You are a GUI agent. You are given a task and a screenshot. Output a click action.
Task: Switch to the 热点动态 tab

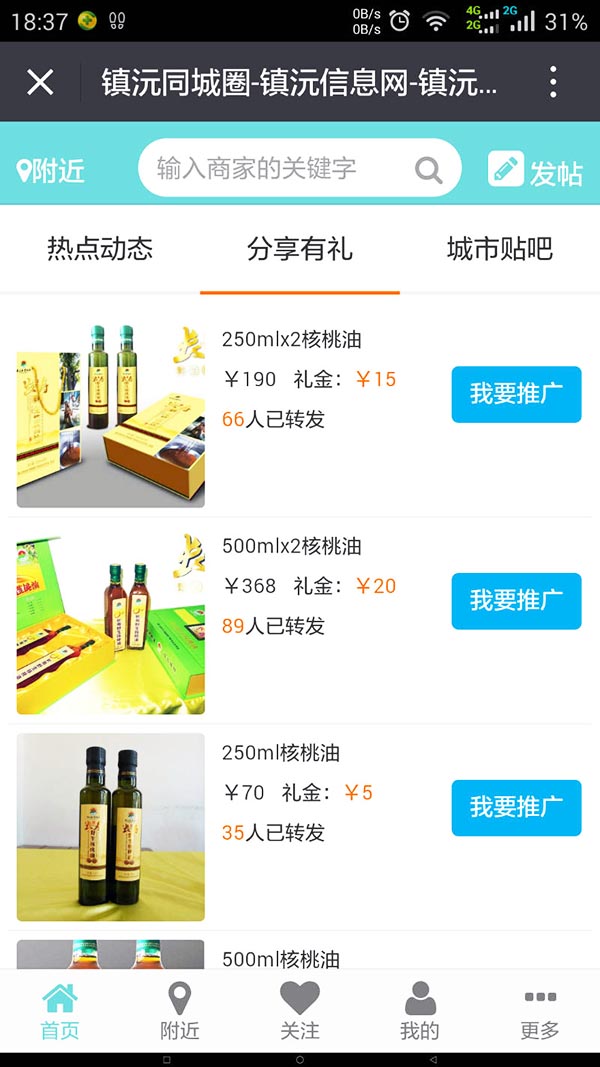[x=100, y=249]
